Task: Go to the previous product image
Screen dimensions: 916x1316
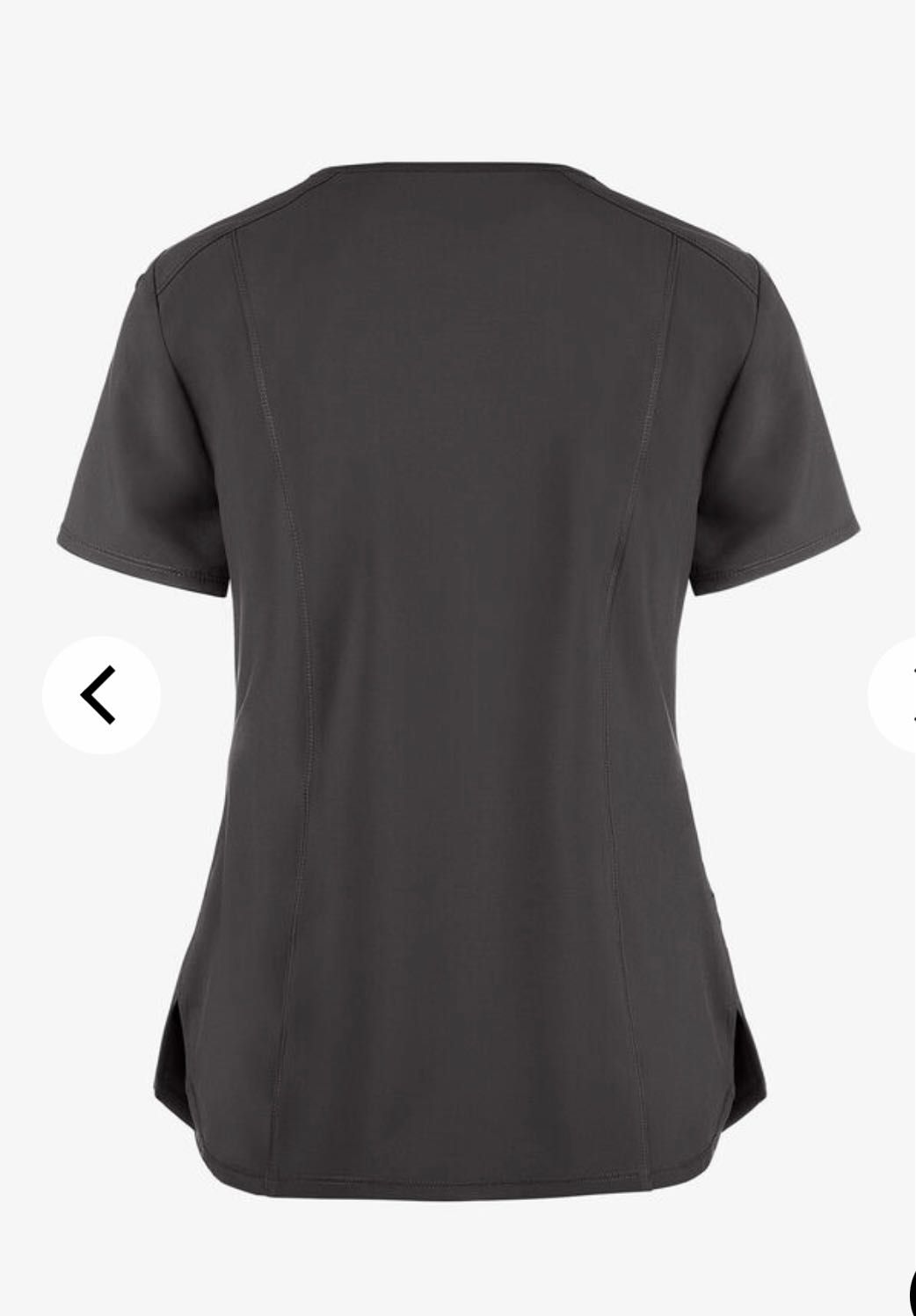Action: click(100, 694)
